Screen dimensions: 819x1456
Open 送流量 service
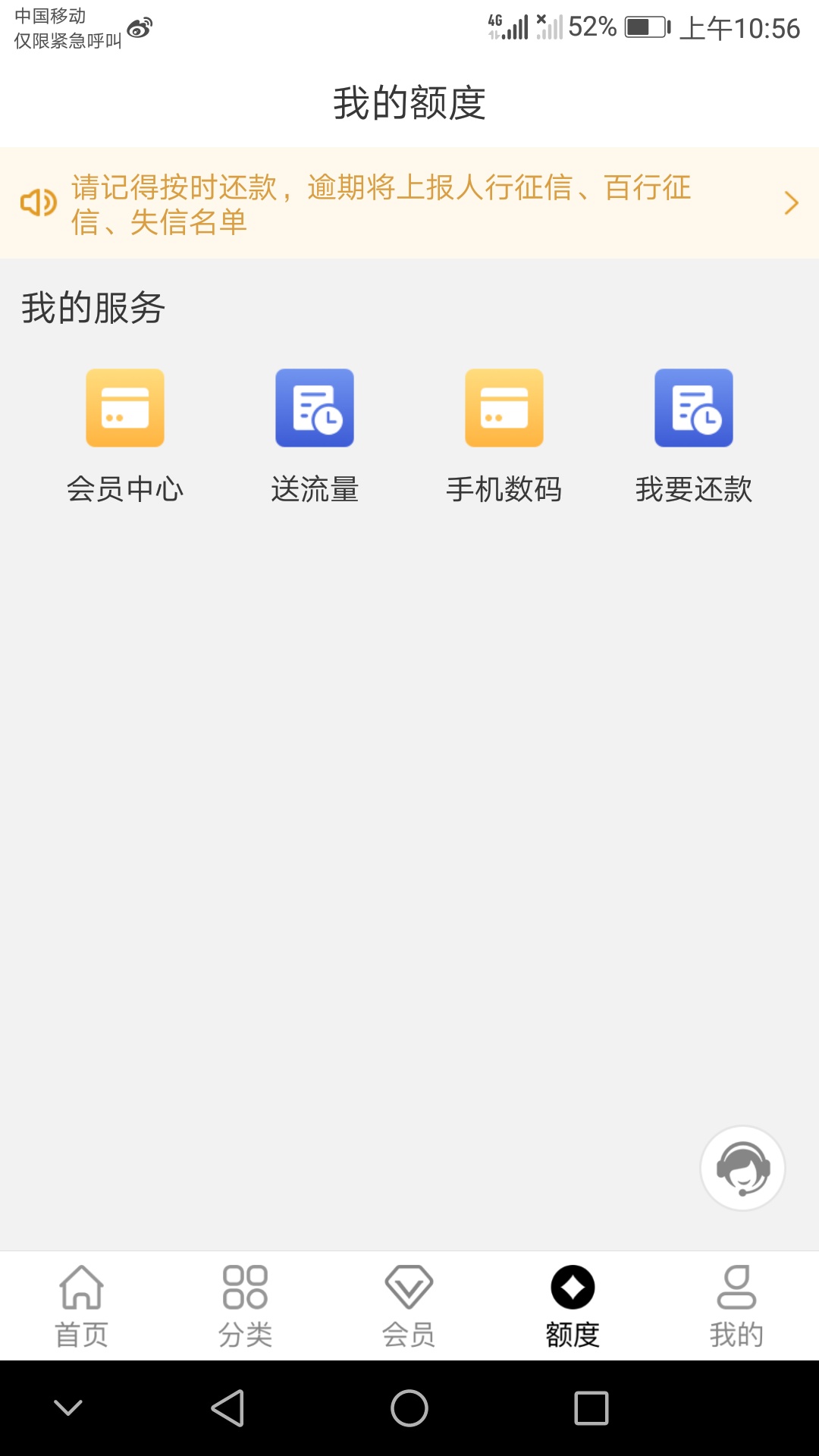pyautogui.click(x=315, y=437)
